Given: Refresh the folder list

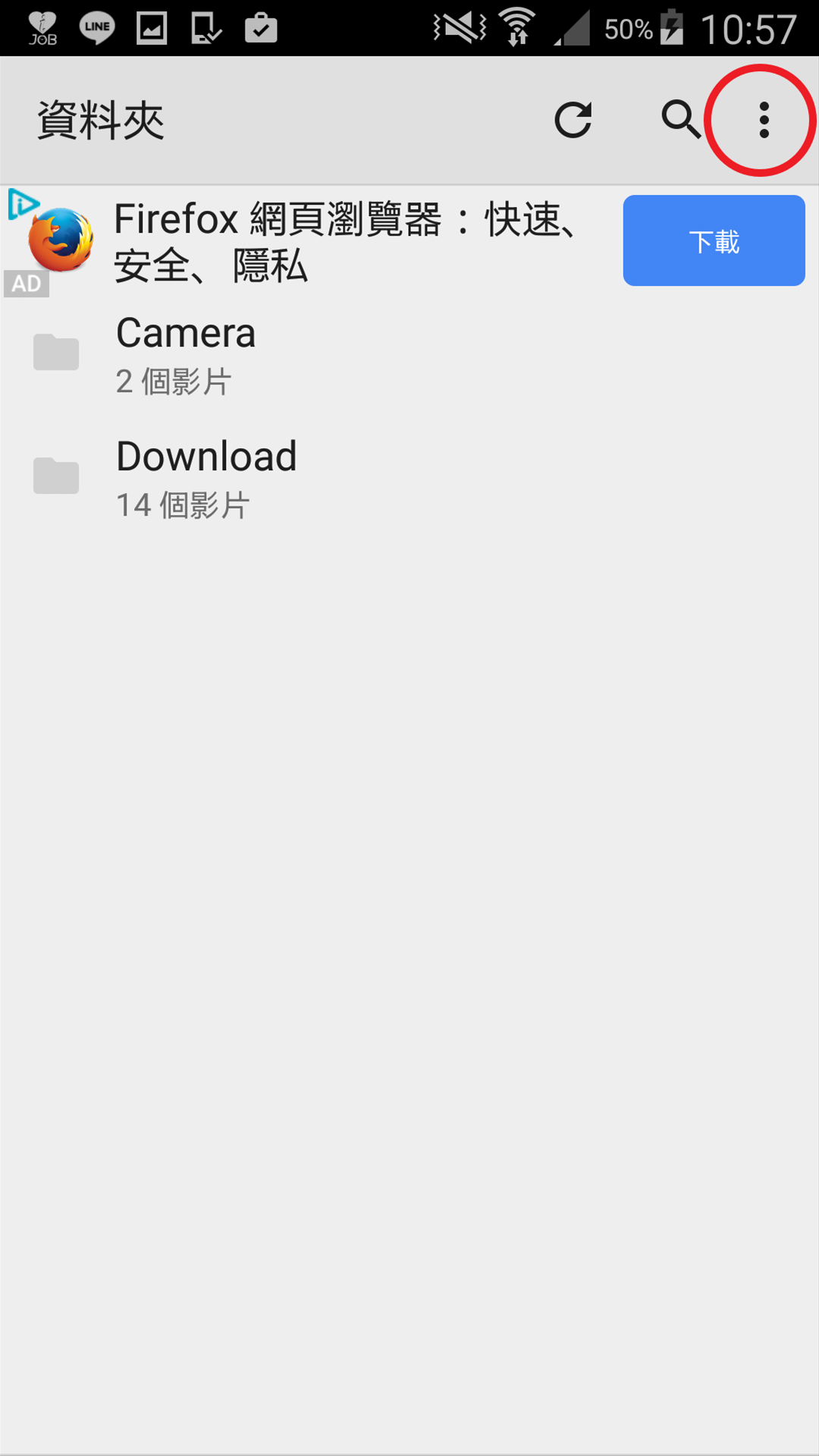Looking at the screenshot, I should 573,120.
